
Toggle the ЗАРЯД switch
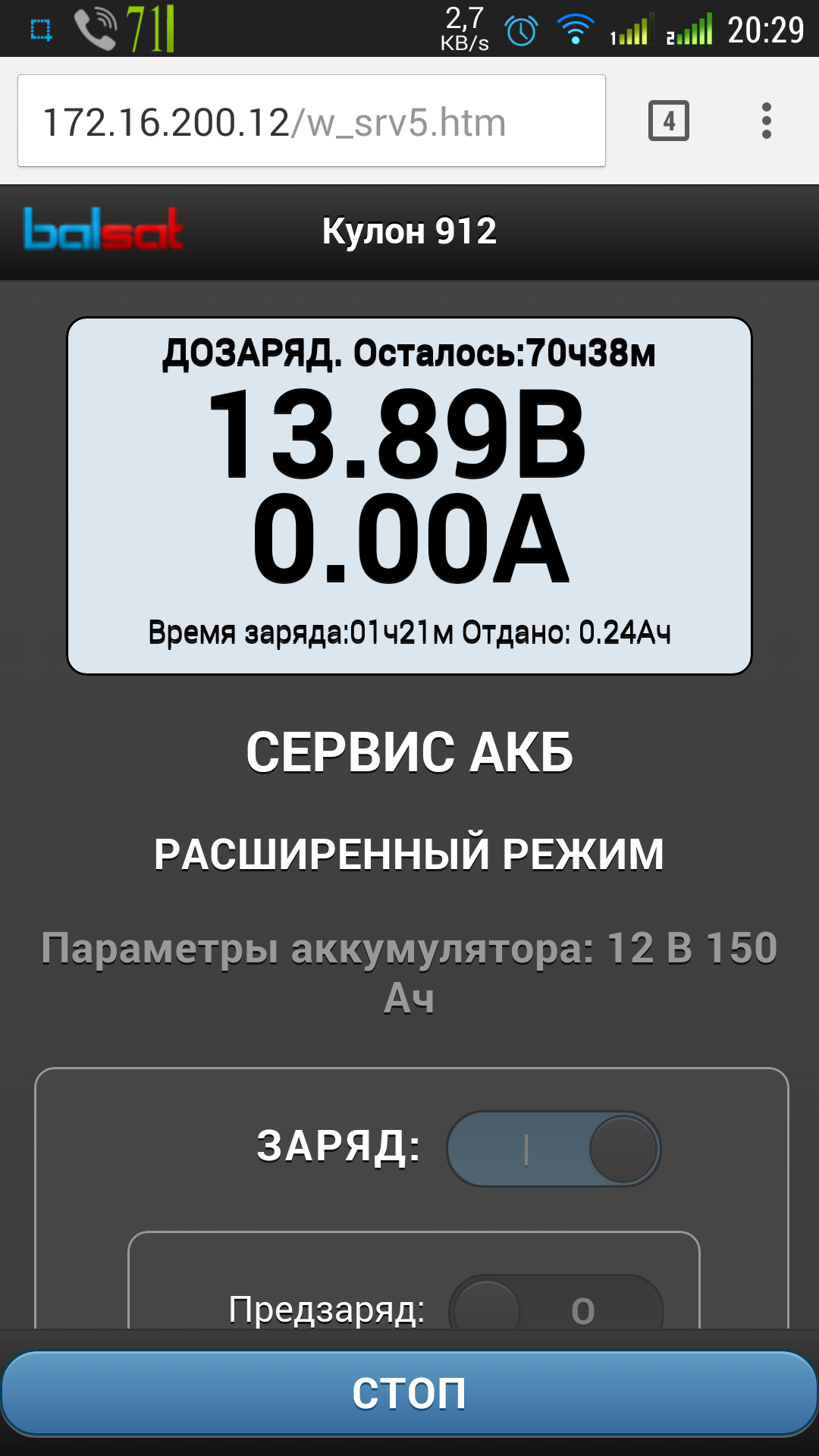(x=554, y=1148)
